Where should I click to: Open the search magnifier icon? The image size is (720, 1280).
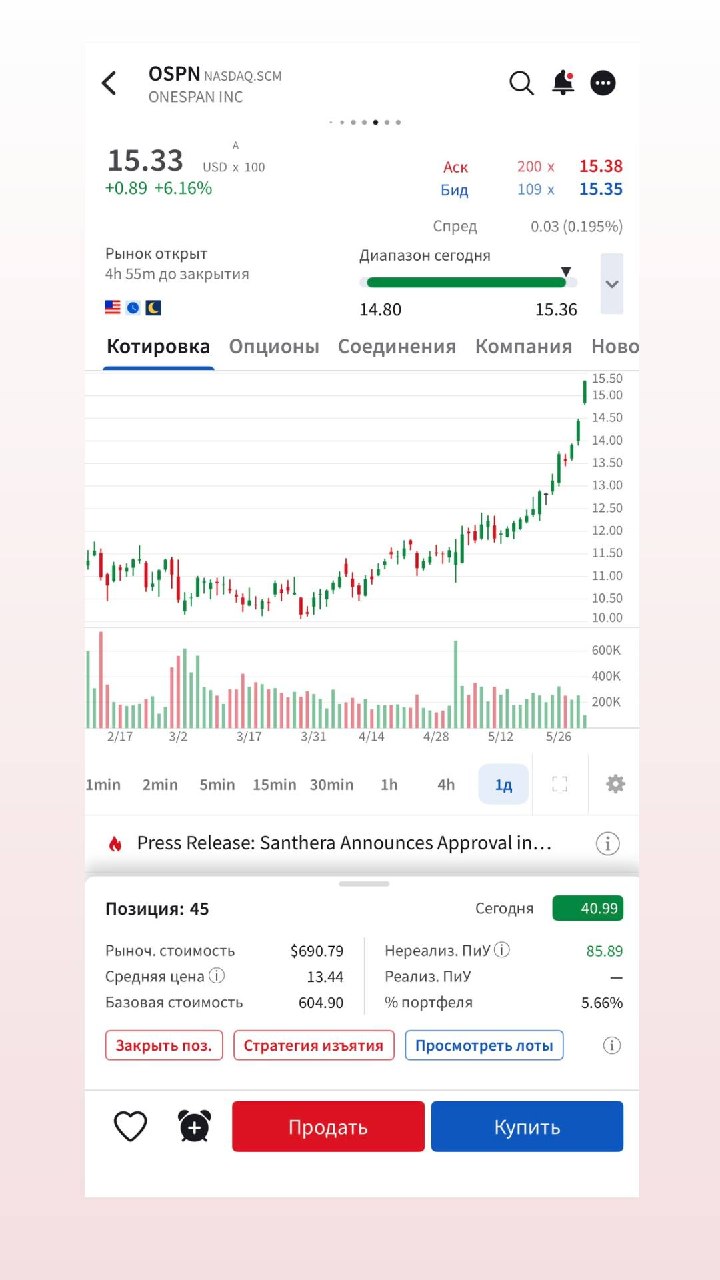pos(521,83)
